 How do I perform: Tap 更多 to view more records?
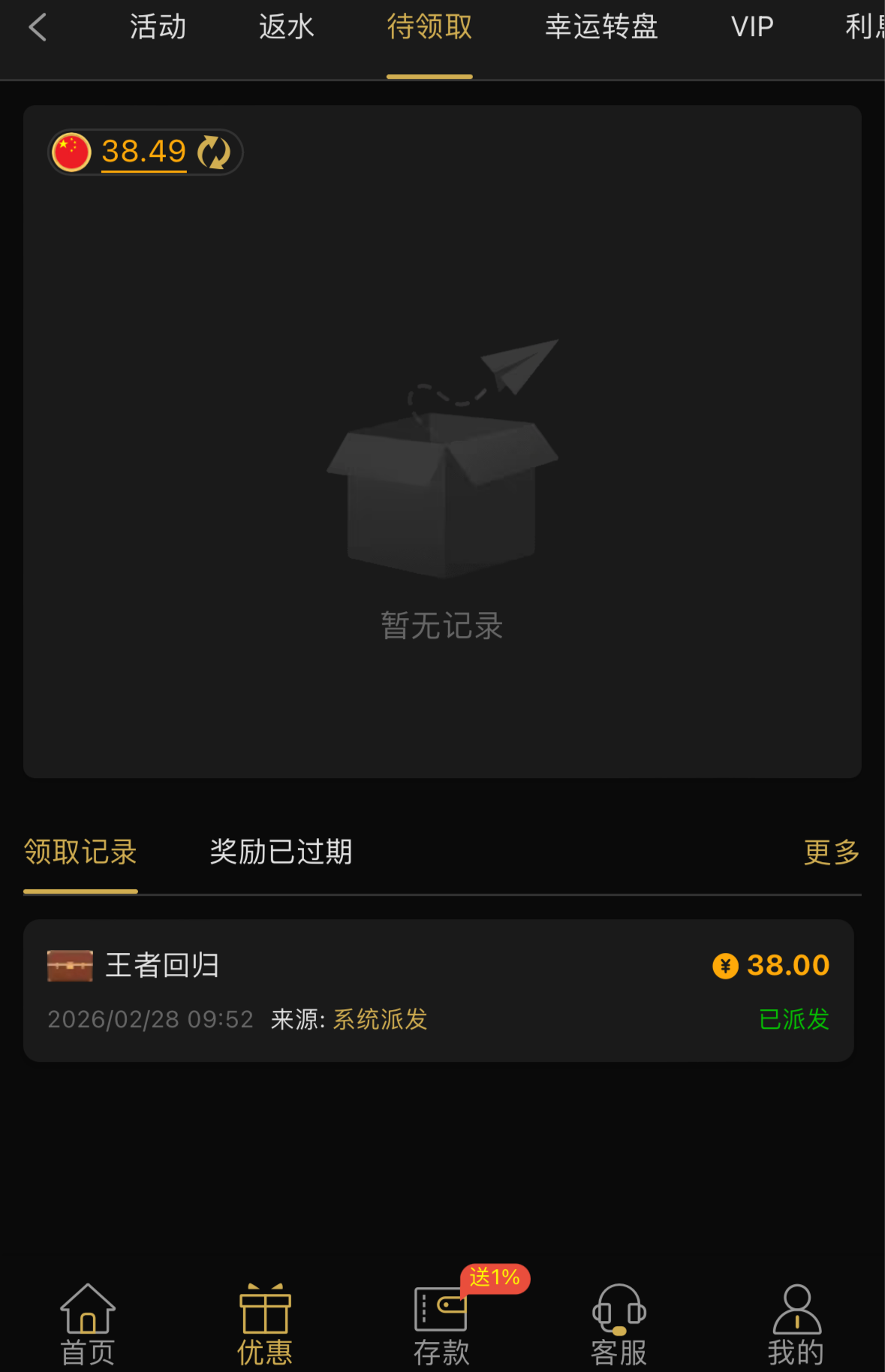tap(831, 852)
